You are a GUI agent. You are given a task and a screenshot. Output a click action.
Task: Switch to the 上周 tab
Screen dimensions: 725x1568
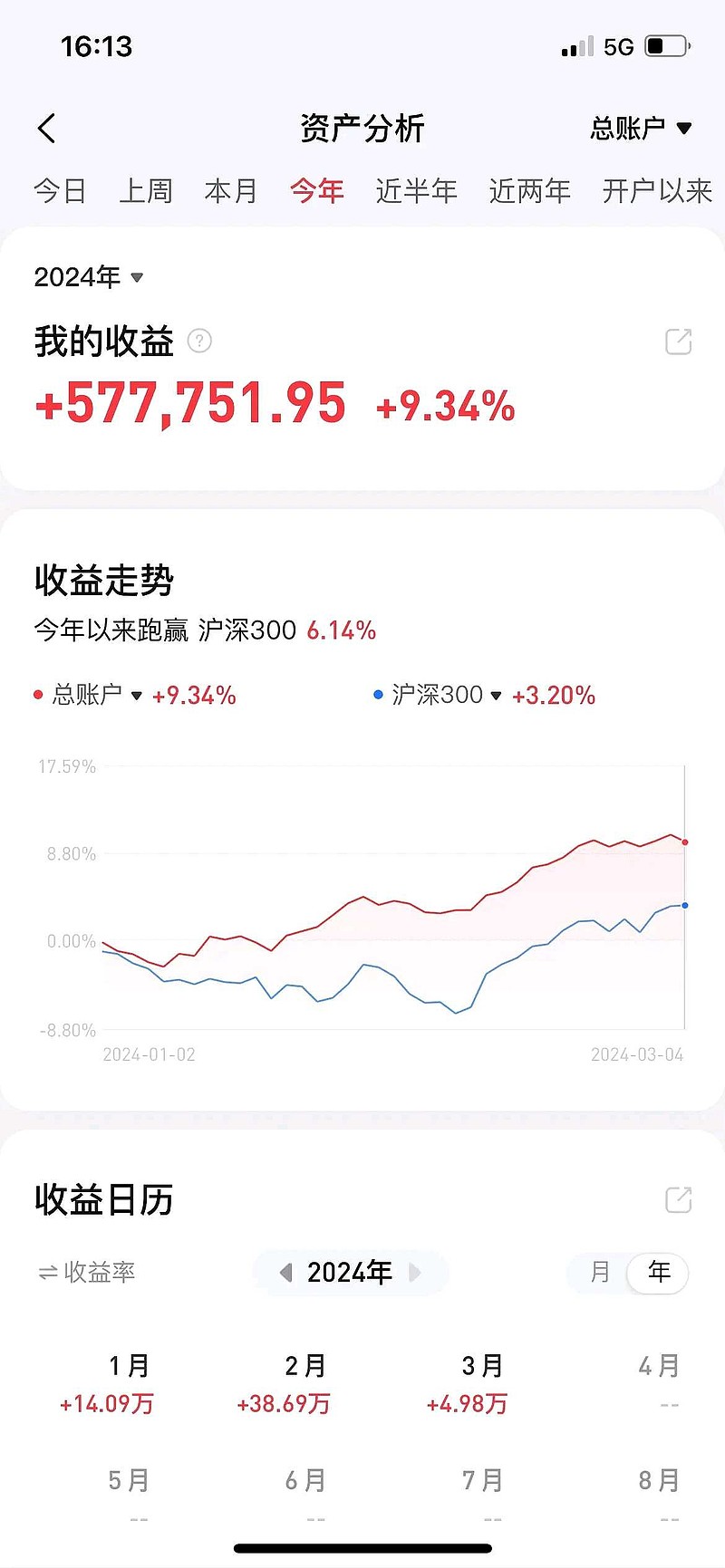(x=146, y=191)
